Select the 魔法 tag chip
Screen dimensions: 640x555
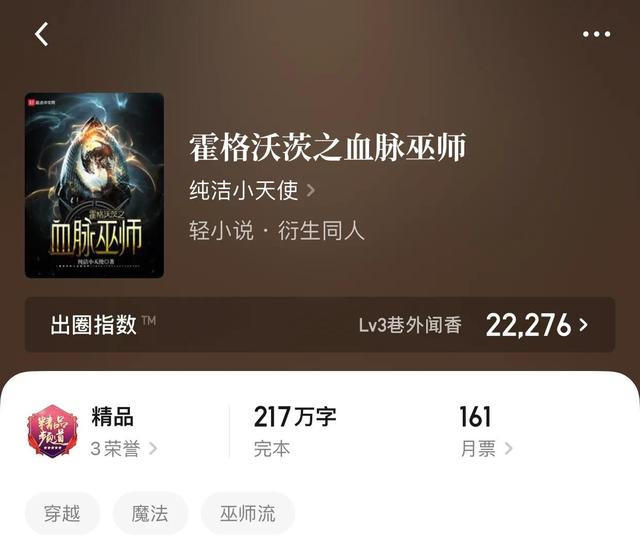tap(150, 514)
